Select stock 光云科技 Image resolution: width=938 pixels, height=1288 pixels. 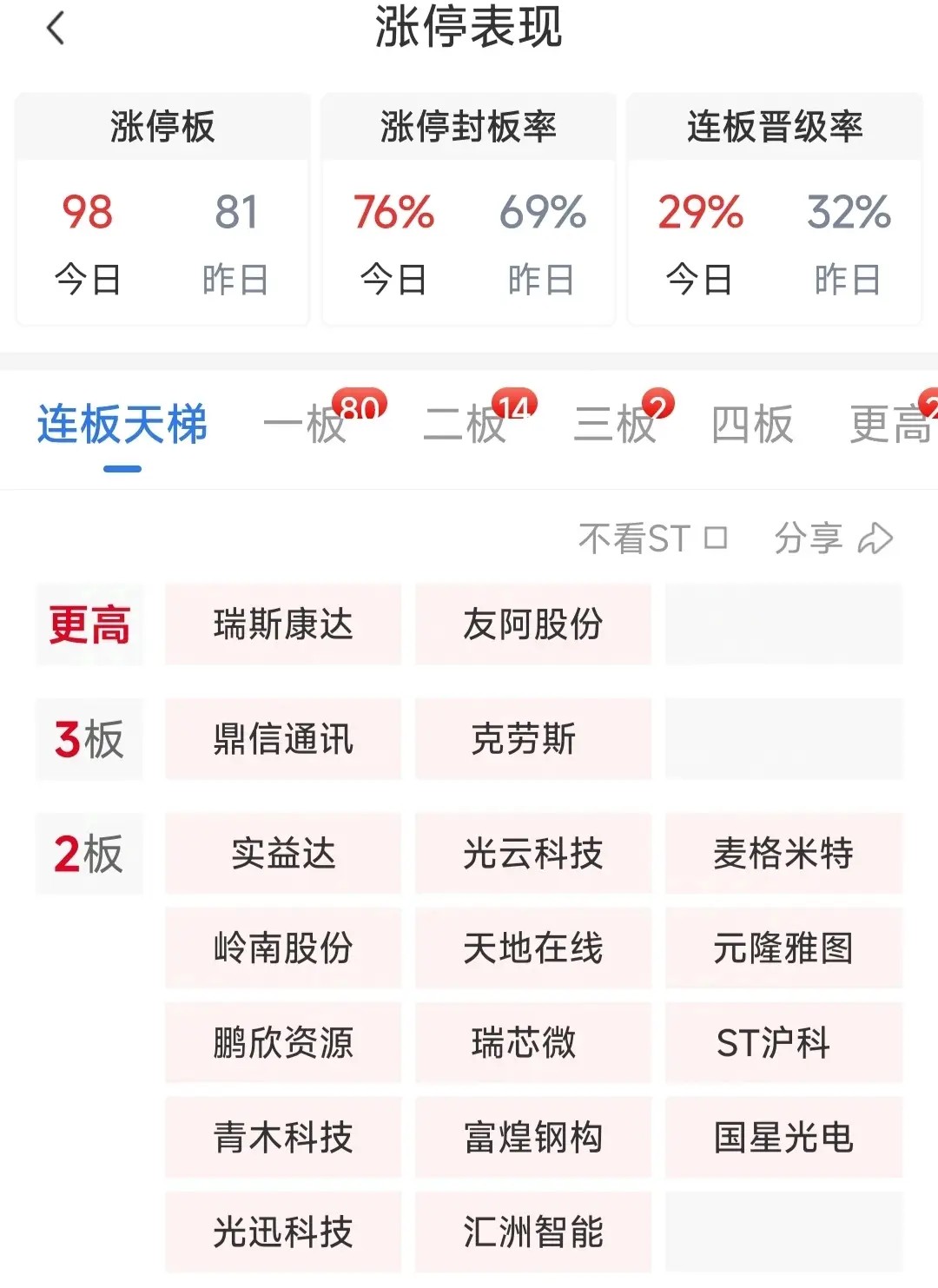(533, 854)
